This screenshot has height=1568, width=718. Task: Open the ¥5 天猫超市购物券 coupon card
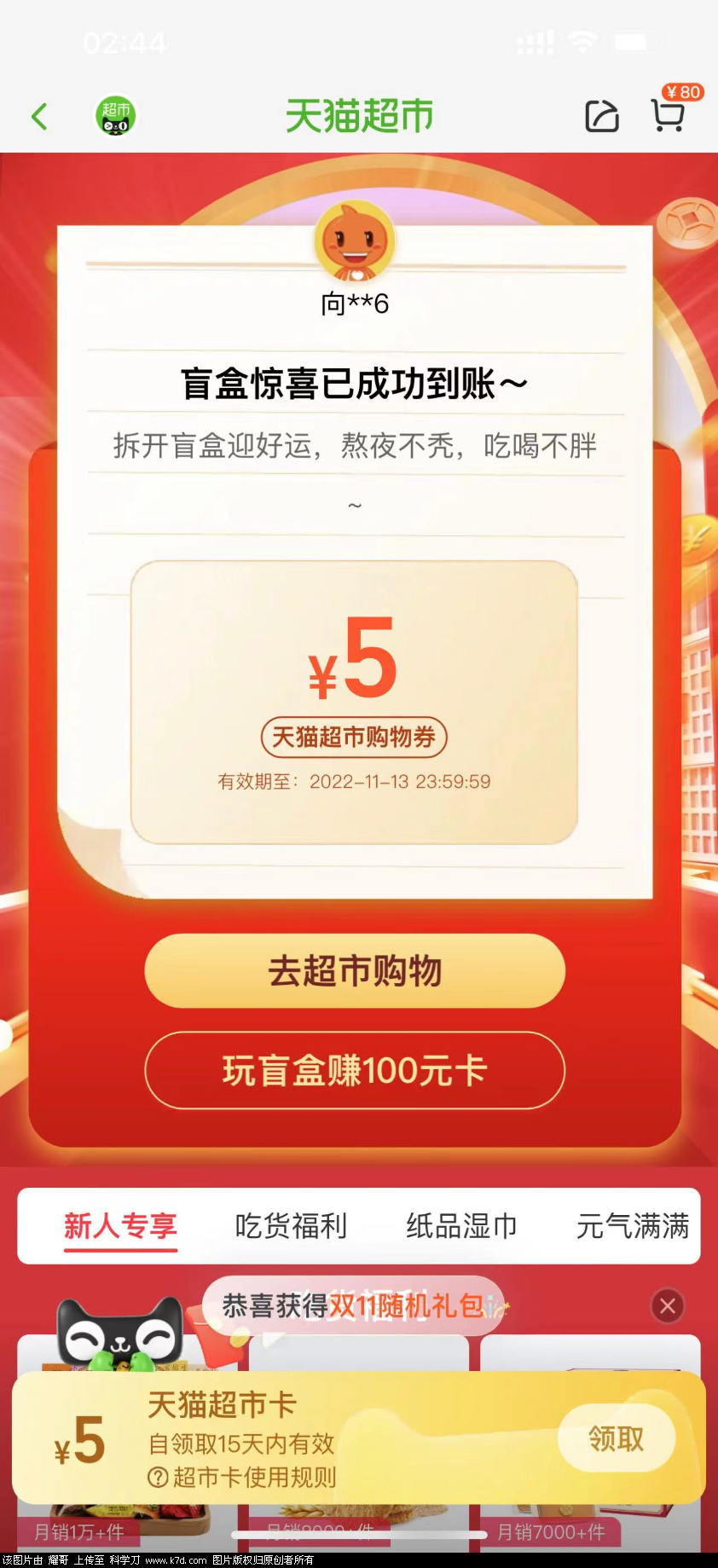coord(354,702)
